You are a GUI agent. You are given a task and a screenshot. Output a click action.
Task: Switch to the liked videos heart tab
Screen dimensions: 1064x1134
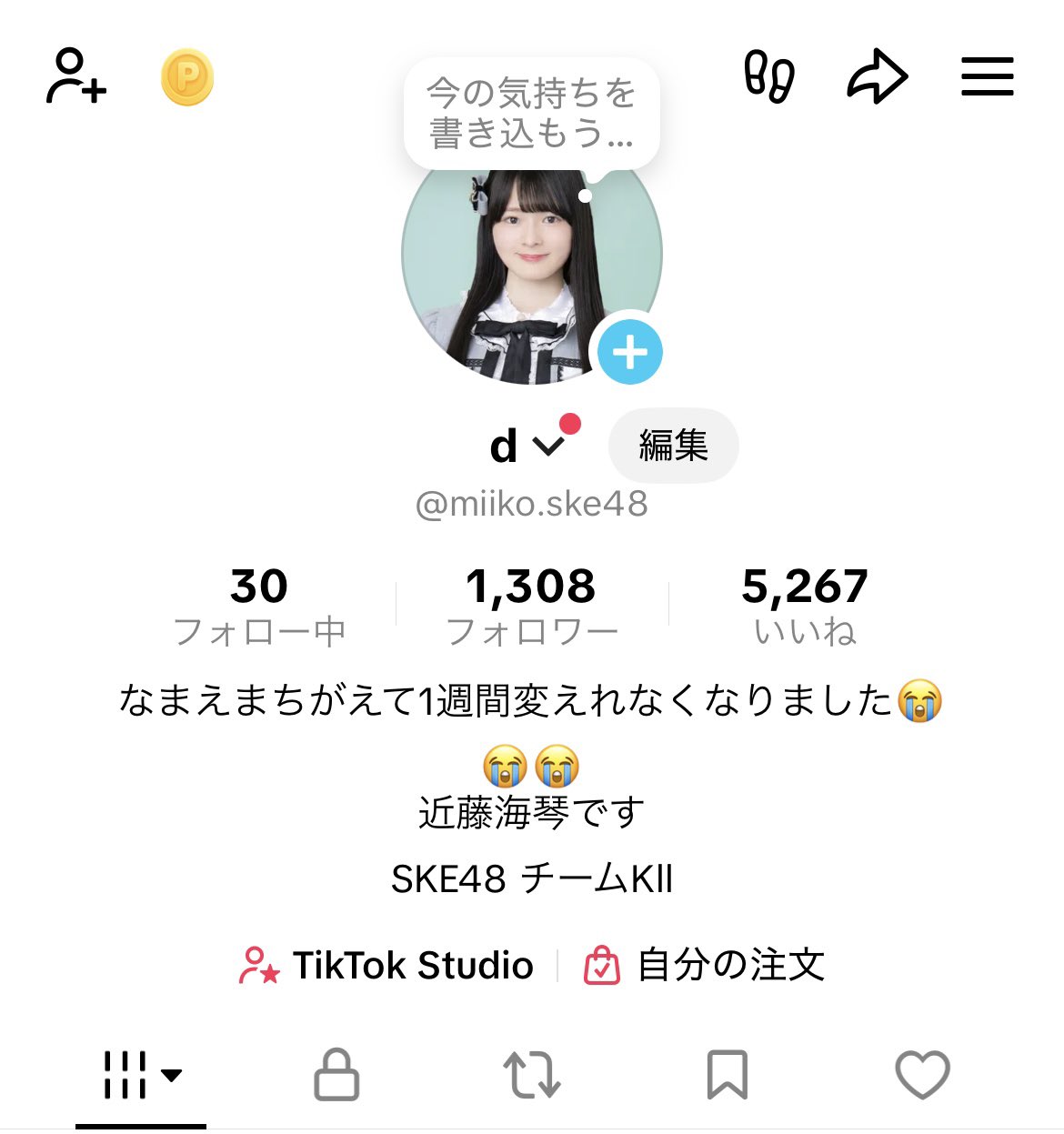click(x=922, y=1075)
